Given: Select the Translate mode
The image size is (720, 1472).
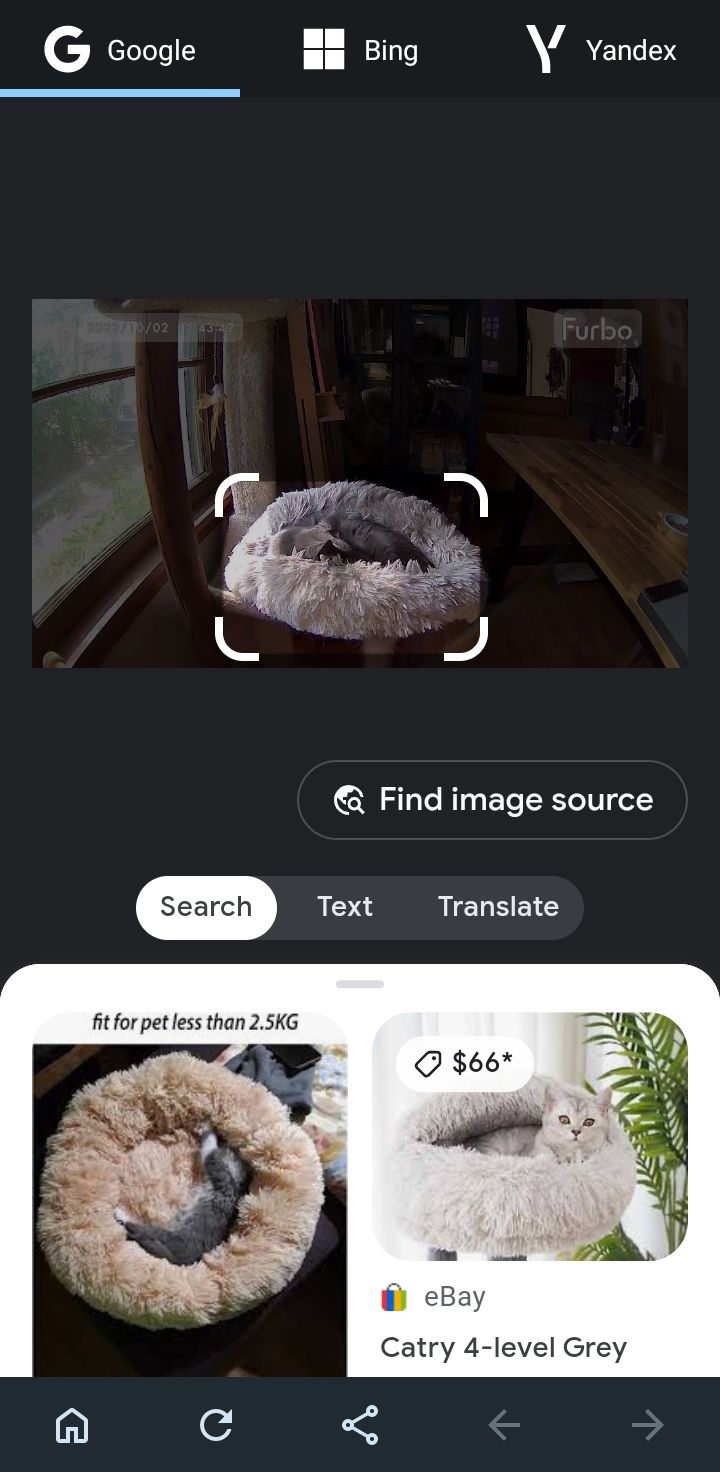Looking at the screenshot, I should click(498, 907).
